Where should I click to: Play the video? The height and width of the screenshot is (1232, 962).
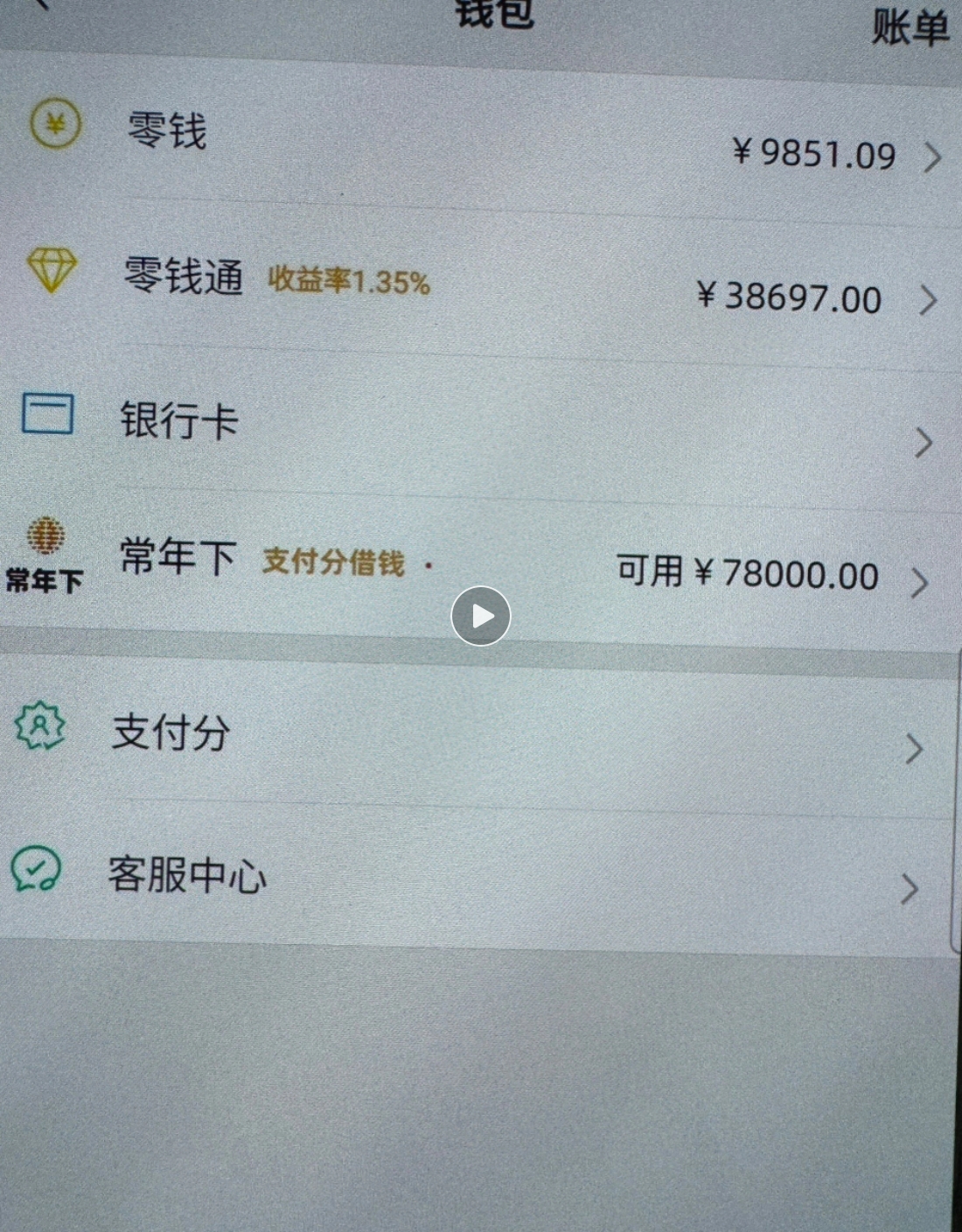click(480, 616)
